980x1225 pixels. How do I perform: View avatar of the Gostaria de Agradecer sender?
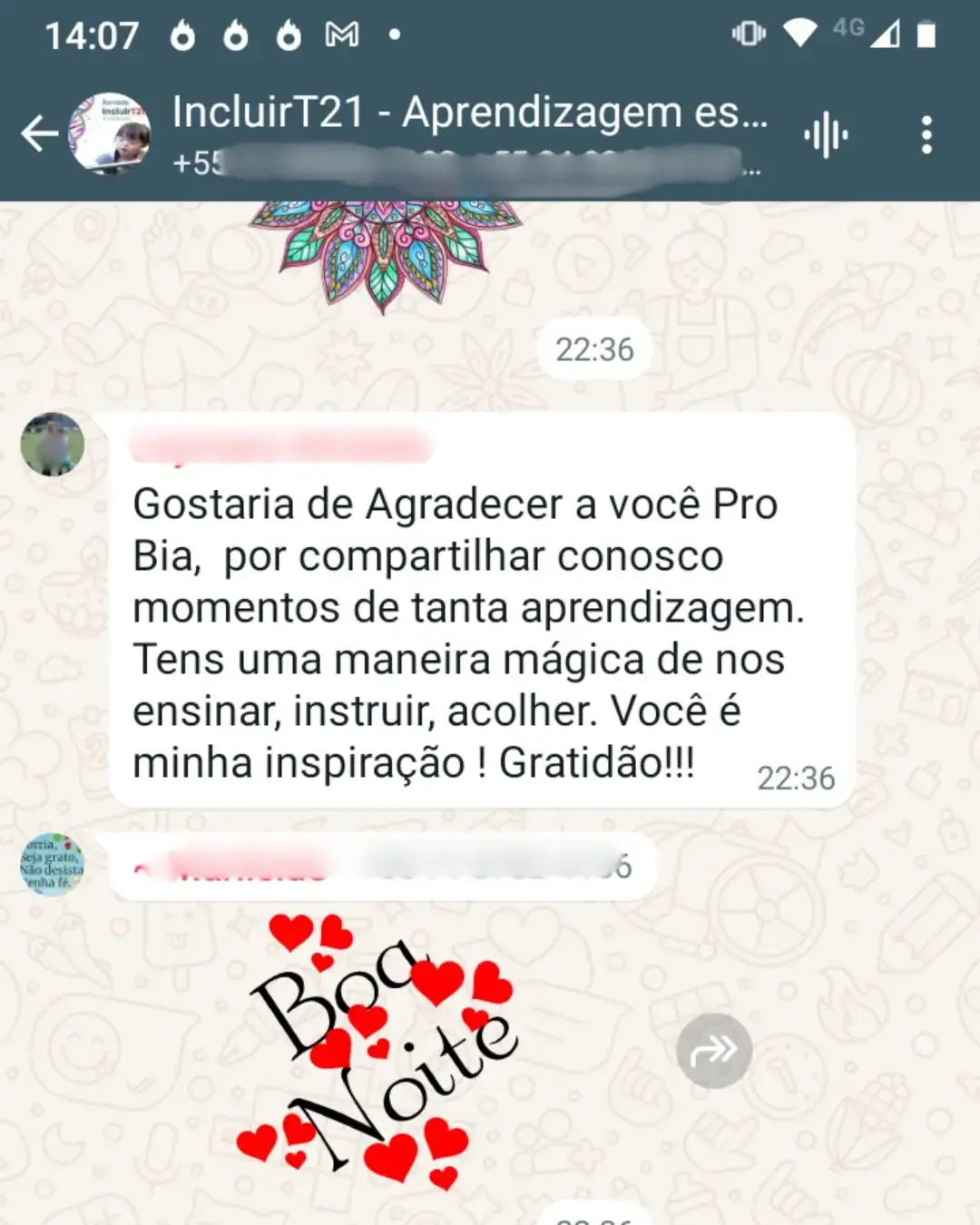pyautogui.click(x=53, y=445)
